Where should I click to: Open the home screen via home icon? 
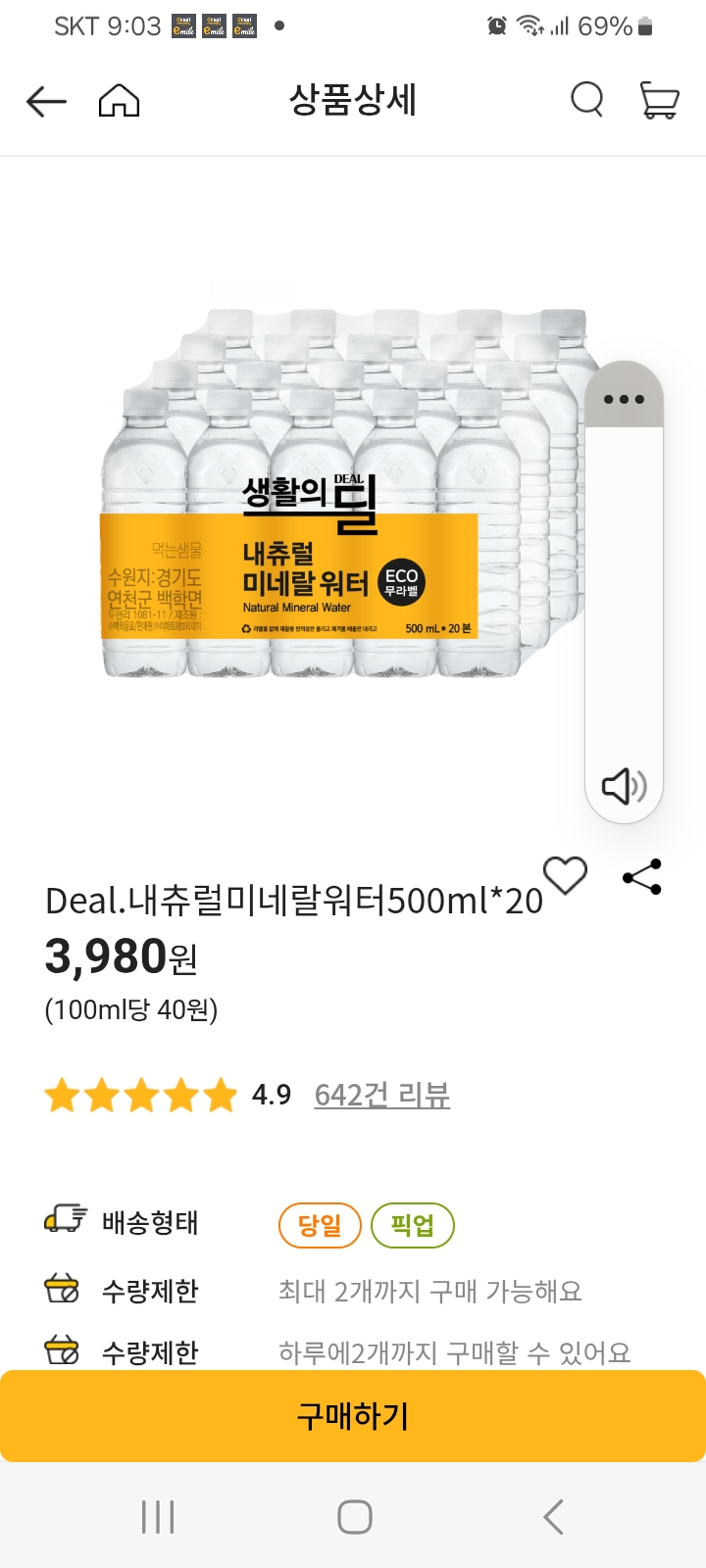(118, 101)
